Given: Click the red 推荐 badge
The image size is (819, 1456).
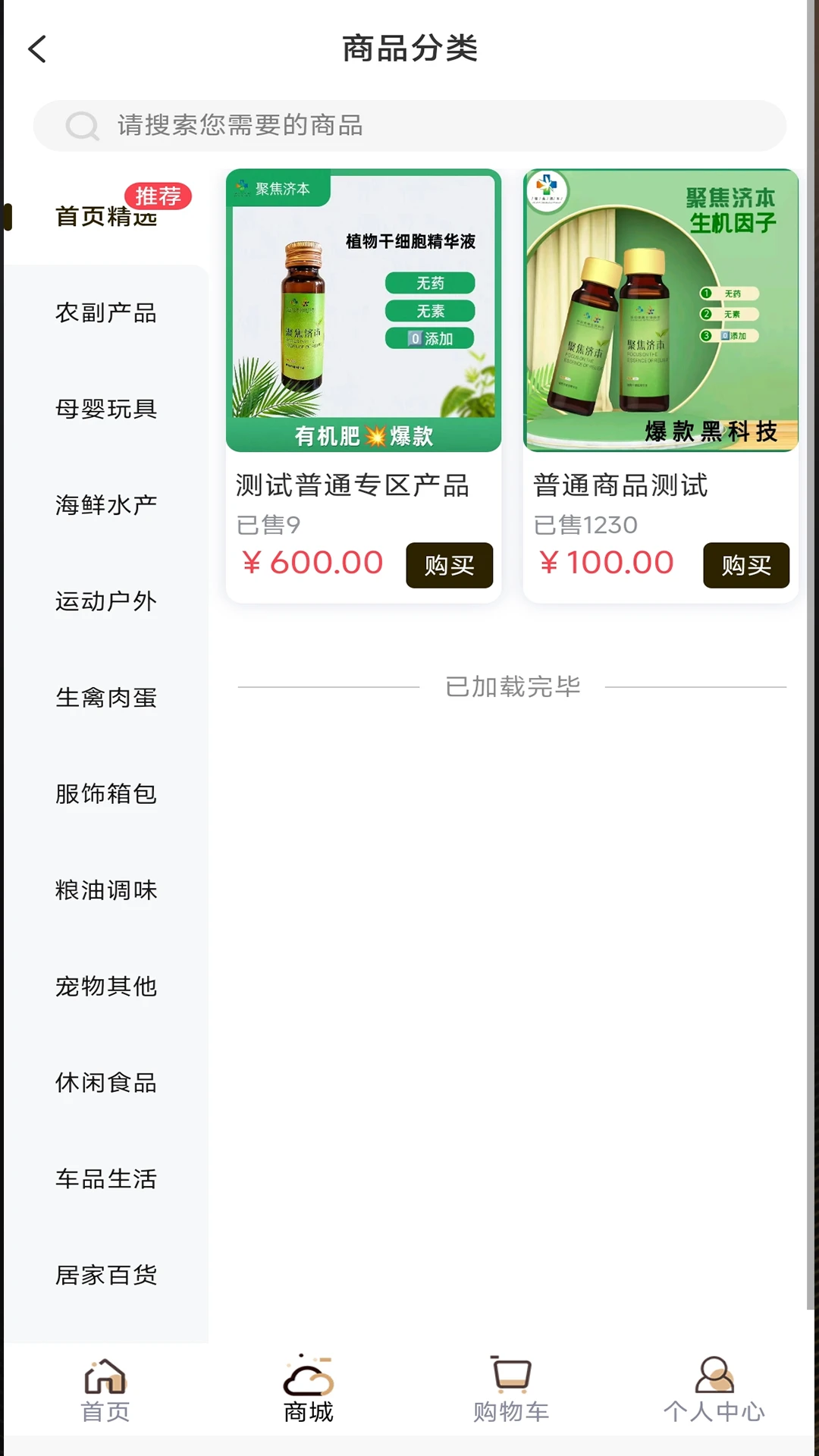Looking at the screenshot, I should [x=158, y=196].
